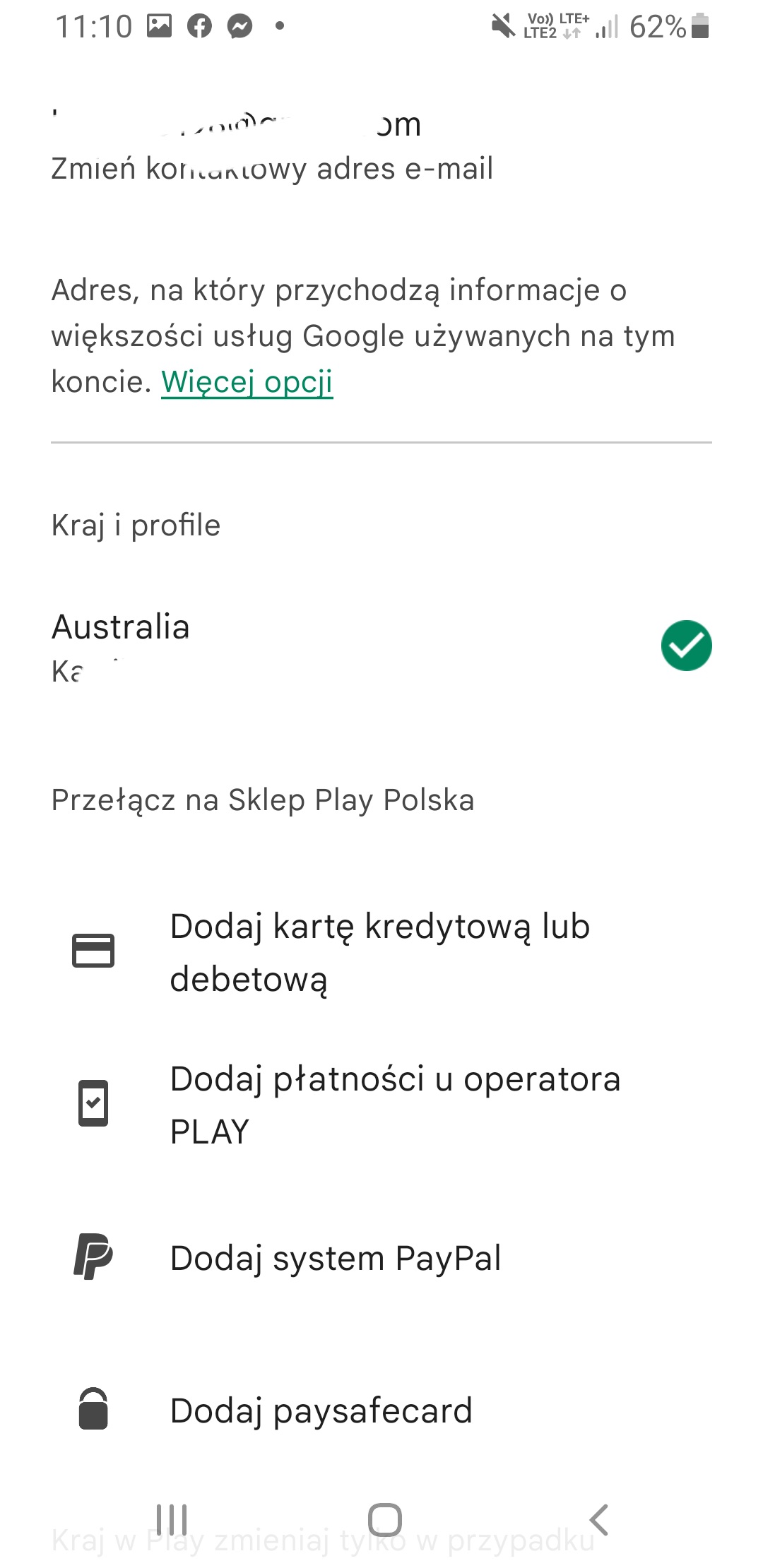Tap 'Zmień kontaktowy adres e-mail'
Screen dimensions: 763x1568
pyautogui.click(x=272, y=169)
